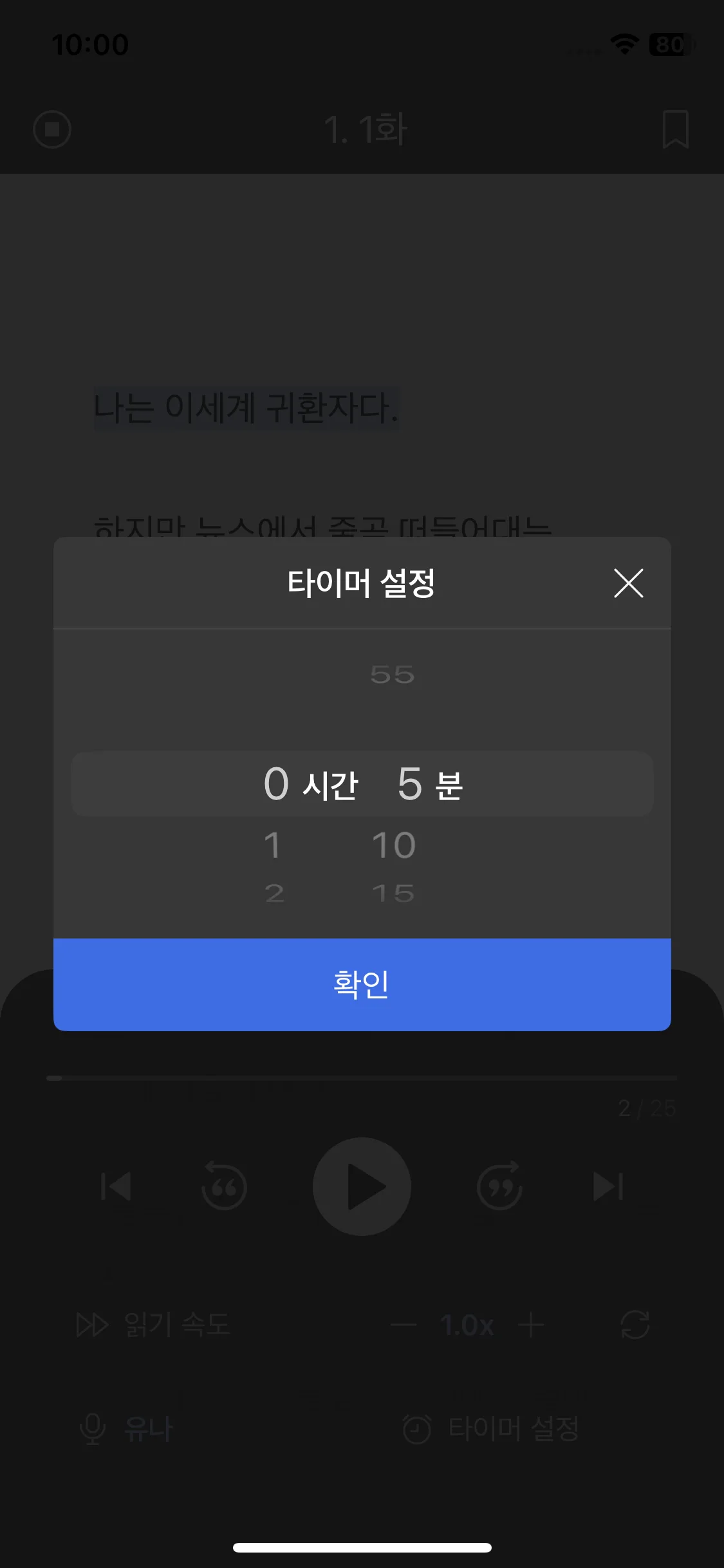The image size is (724, 1568).
Task: Pick 2 in the hours picker
Action: coord(274,893)
